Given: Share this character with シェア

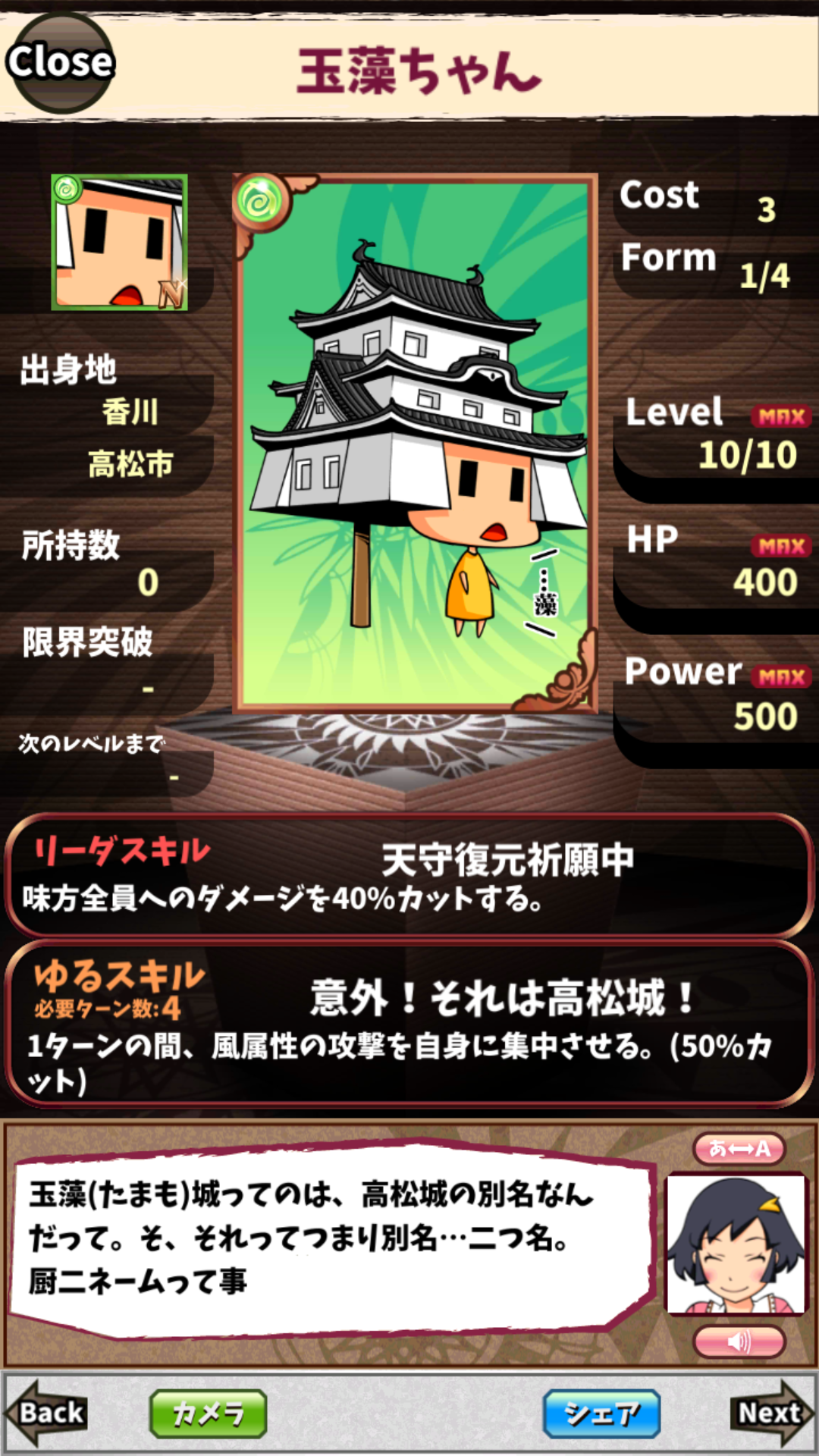Looking at the screenshot, I should pos(601,1414).
